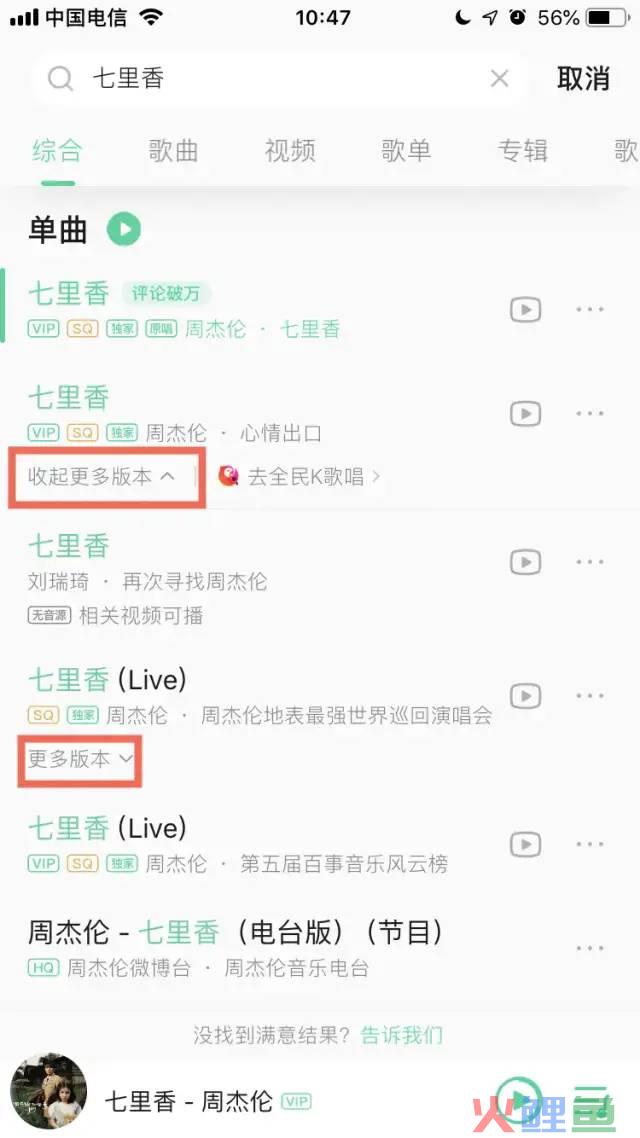The height and width of the screenshot is (1138, 640).
Task: Open the video for 七里香 心情出口
Action: click(525, 413)
